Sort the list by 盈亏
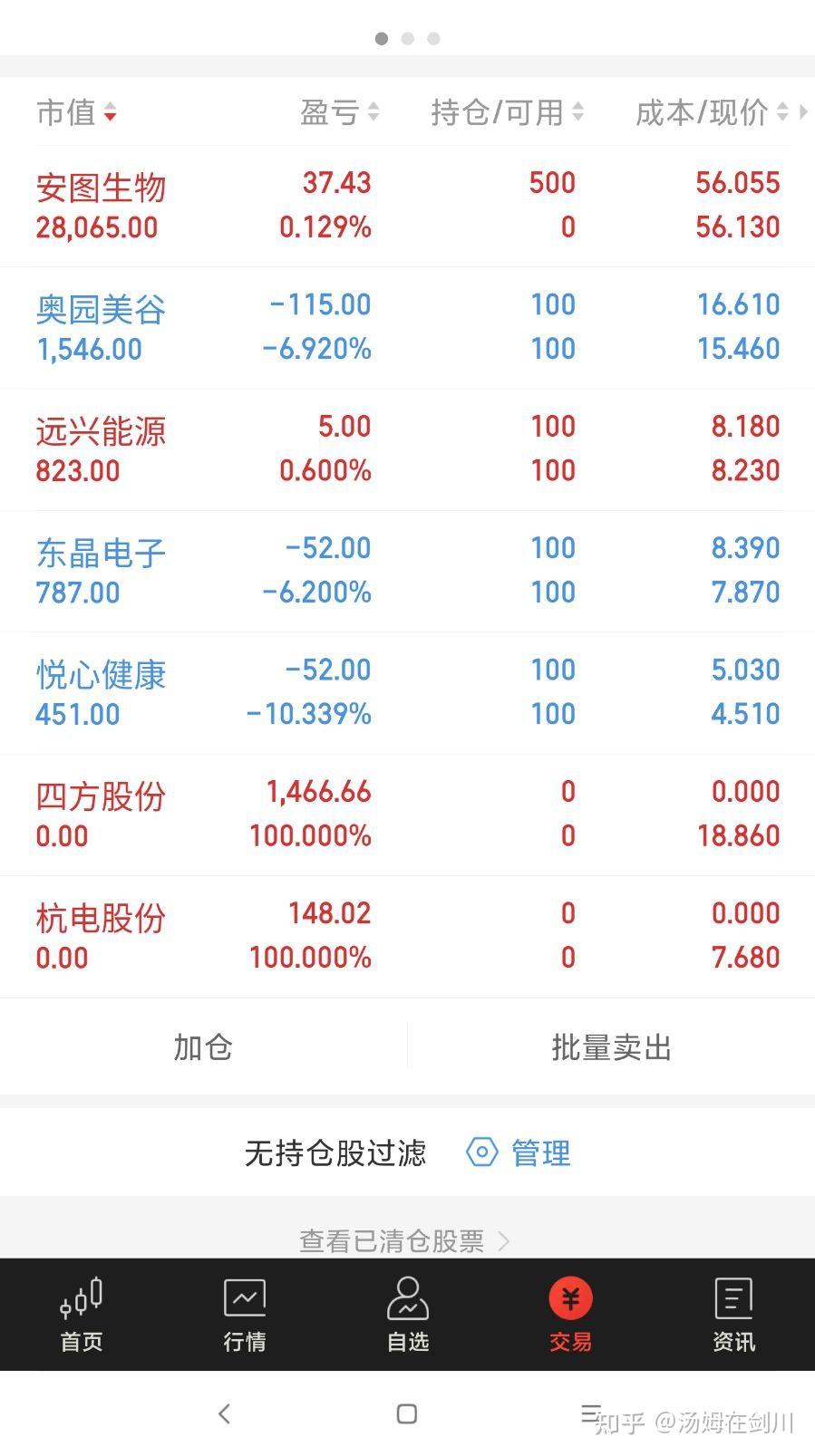815x1456 pixels. pyautogui.click(x=339, y=112)
